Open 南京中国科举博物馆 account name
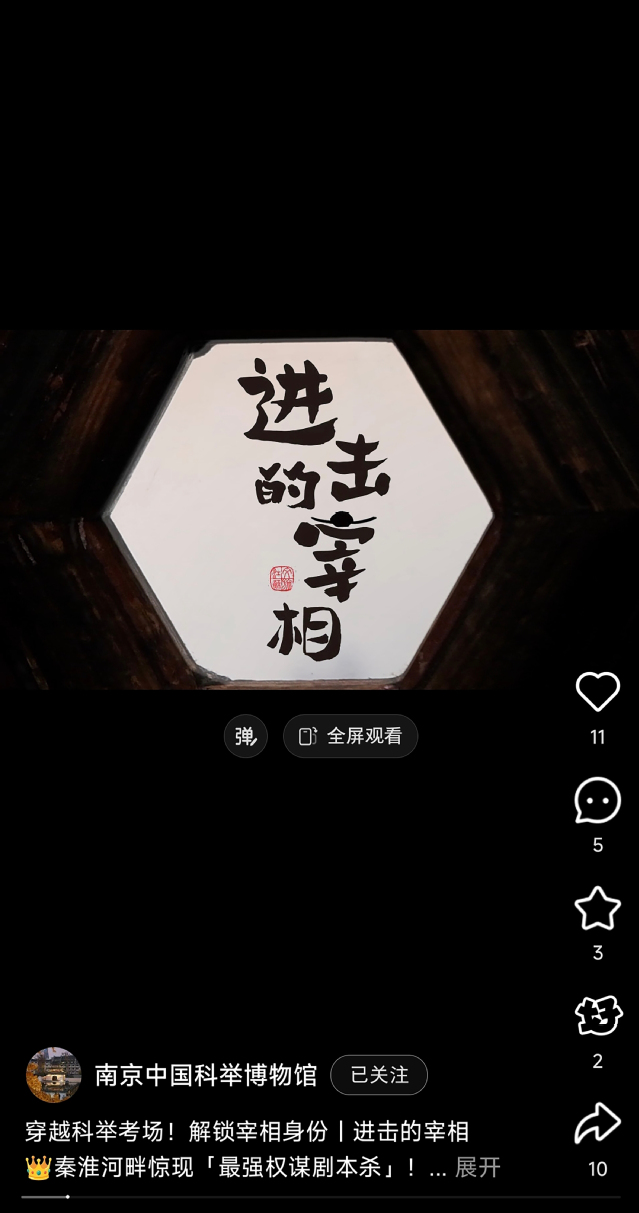 point(205,1075)
